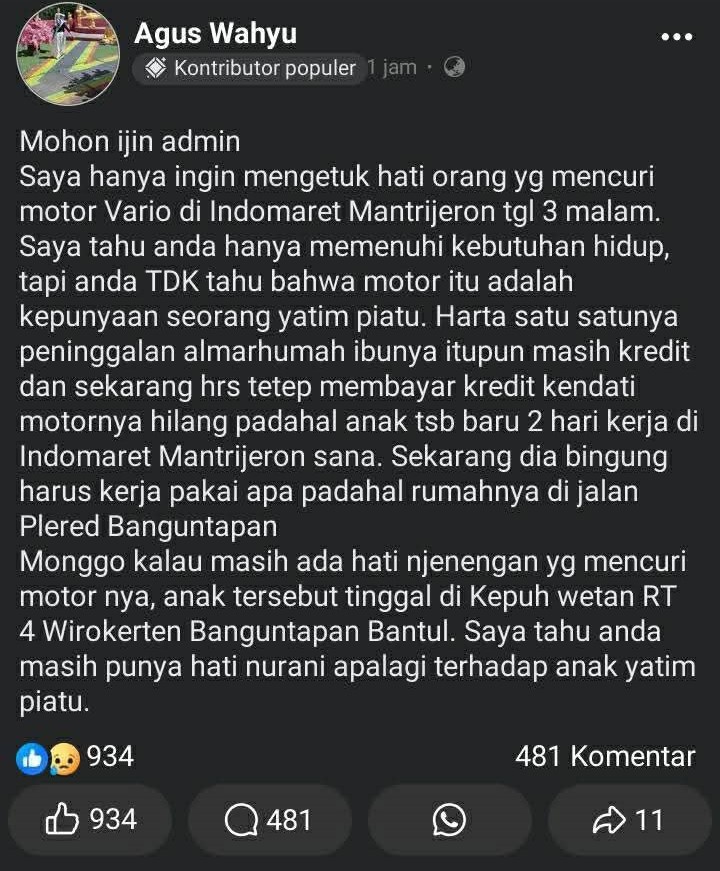This screenshot has width=720, height=871.
Task: Toggle Like on the post
Action: pos(88,820)
